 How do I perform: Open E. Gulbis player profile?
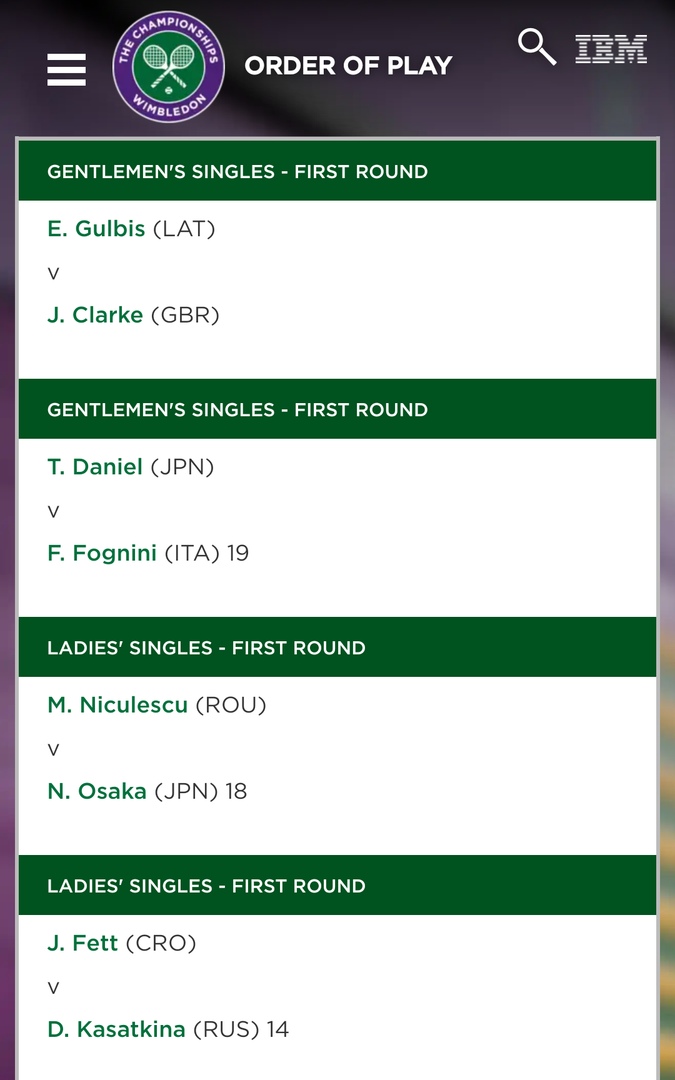click(x=96, y=229)
